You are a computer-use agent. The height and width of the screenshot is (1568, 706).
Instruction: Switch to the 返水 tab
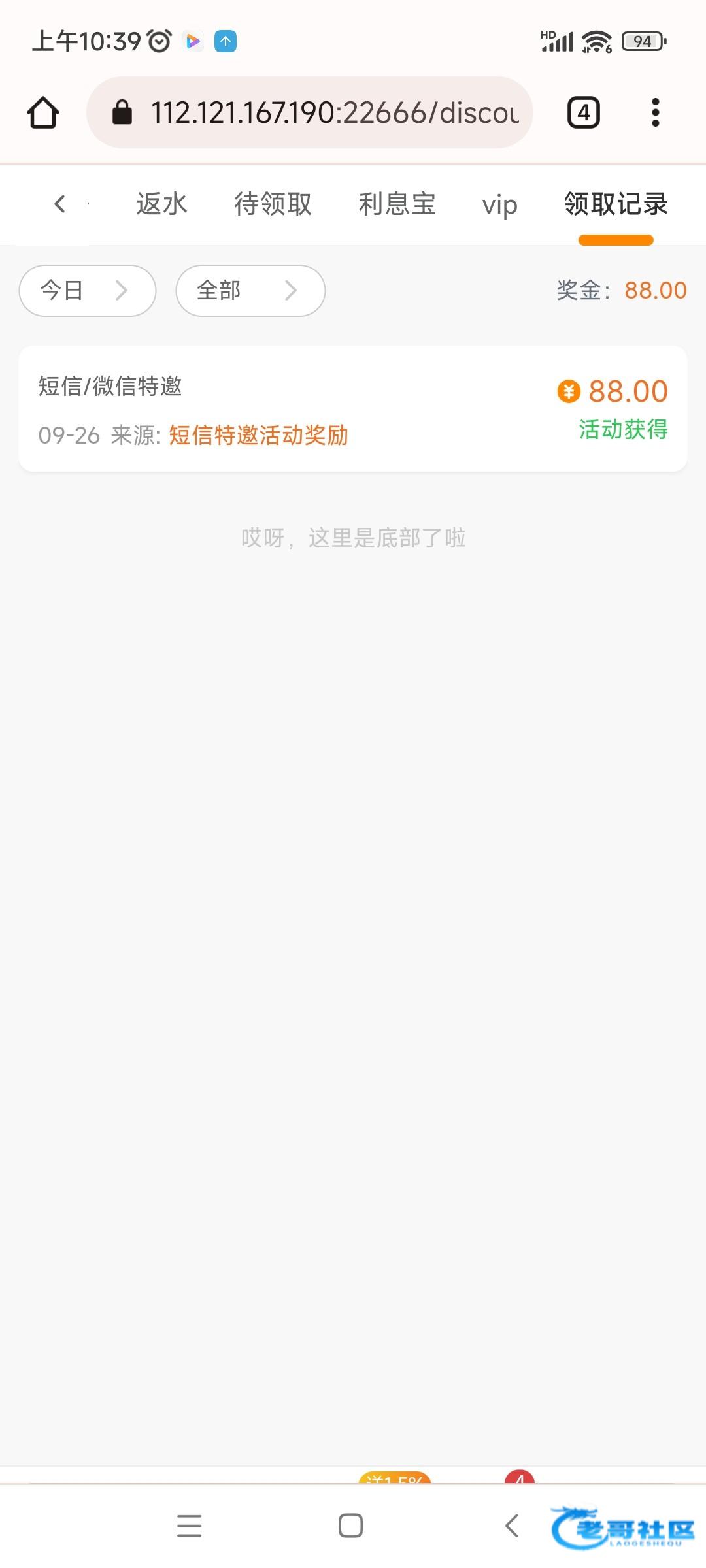pos(161,204)
